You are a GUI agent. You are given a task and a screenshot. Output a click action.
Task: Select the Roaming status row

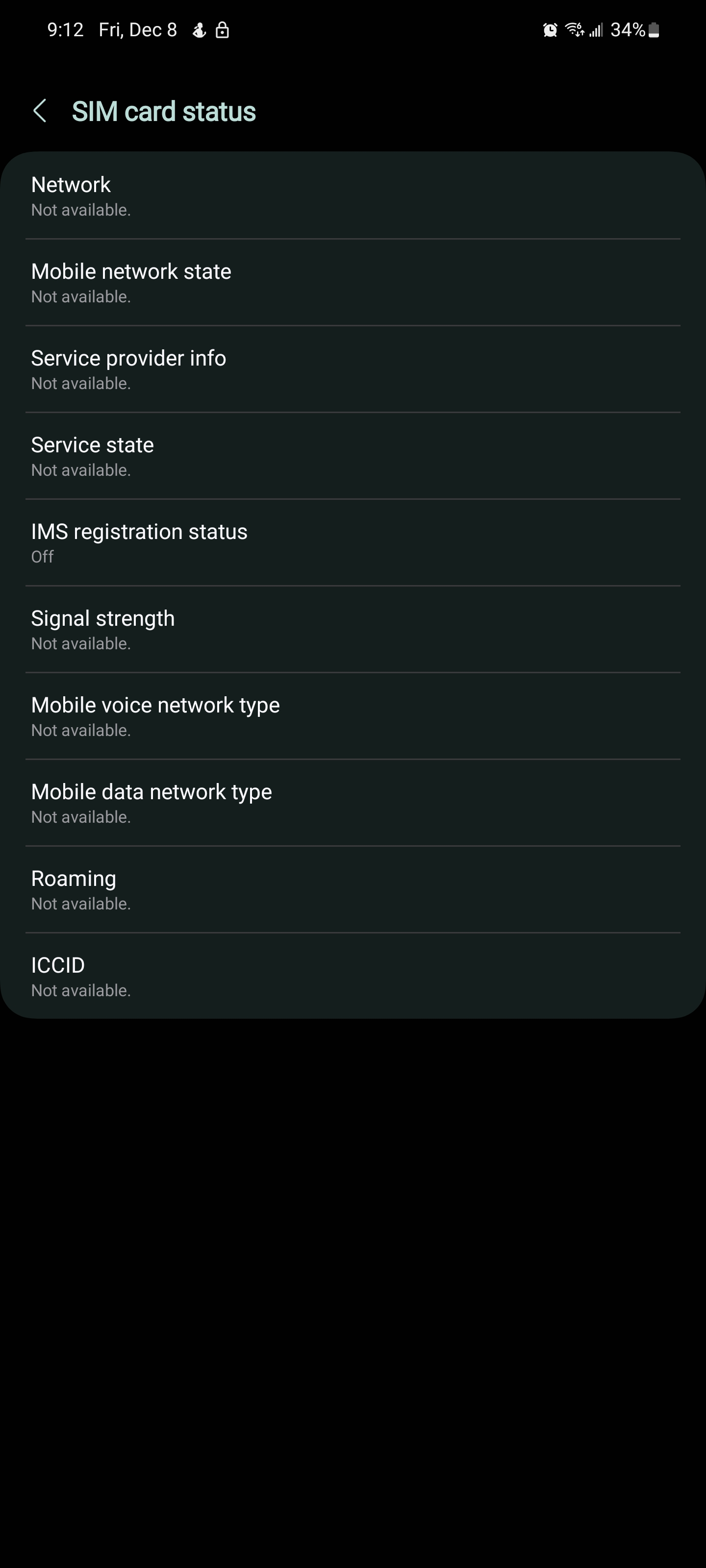coord(353,889)
